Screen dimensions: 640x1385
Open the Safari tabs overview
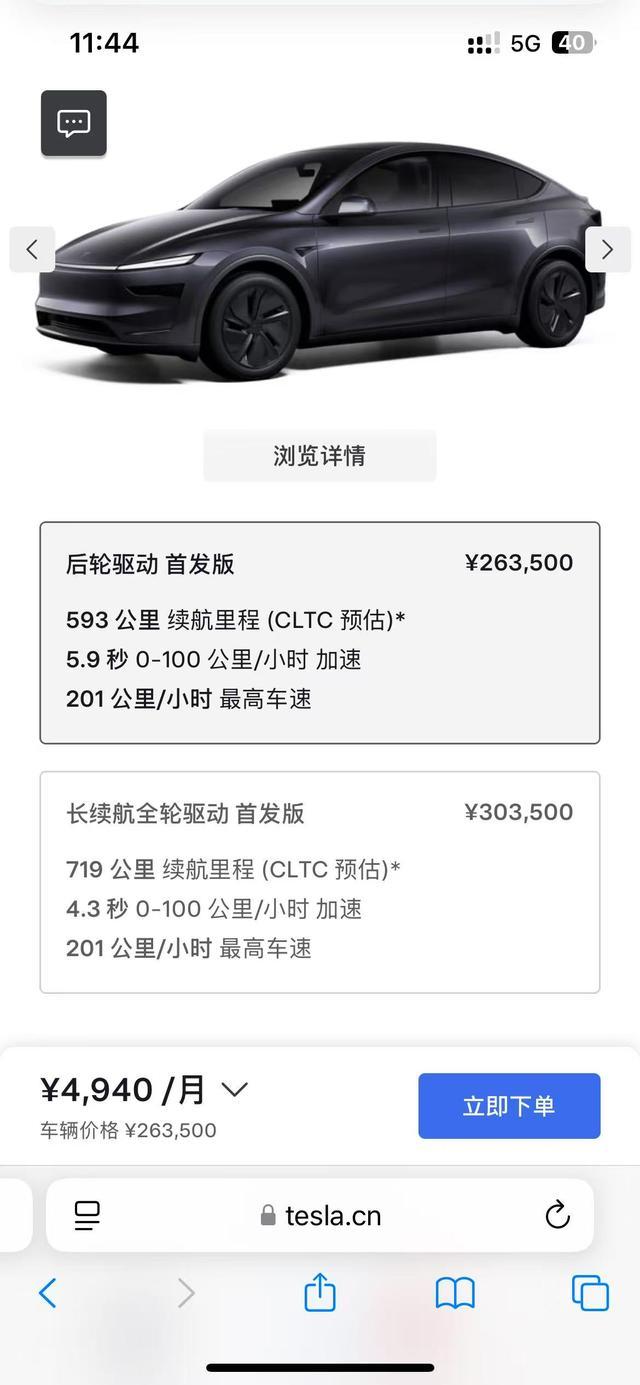coord(590,1293)
